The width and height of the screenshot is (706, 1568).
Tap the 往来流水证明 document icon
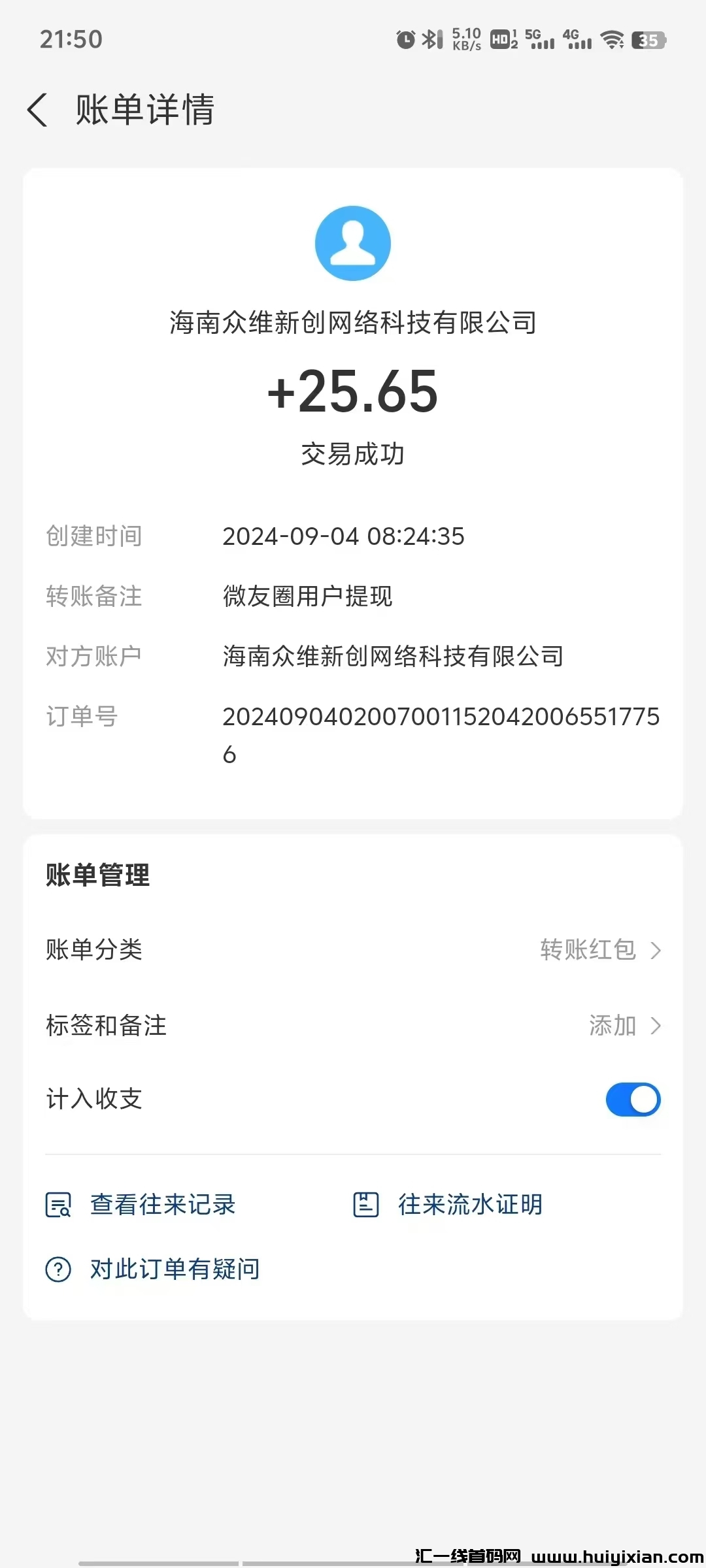point(366,1205)
